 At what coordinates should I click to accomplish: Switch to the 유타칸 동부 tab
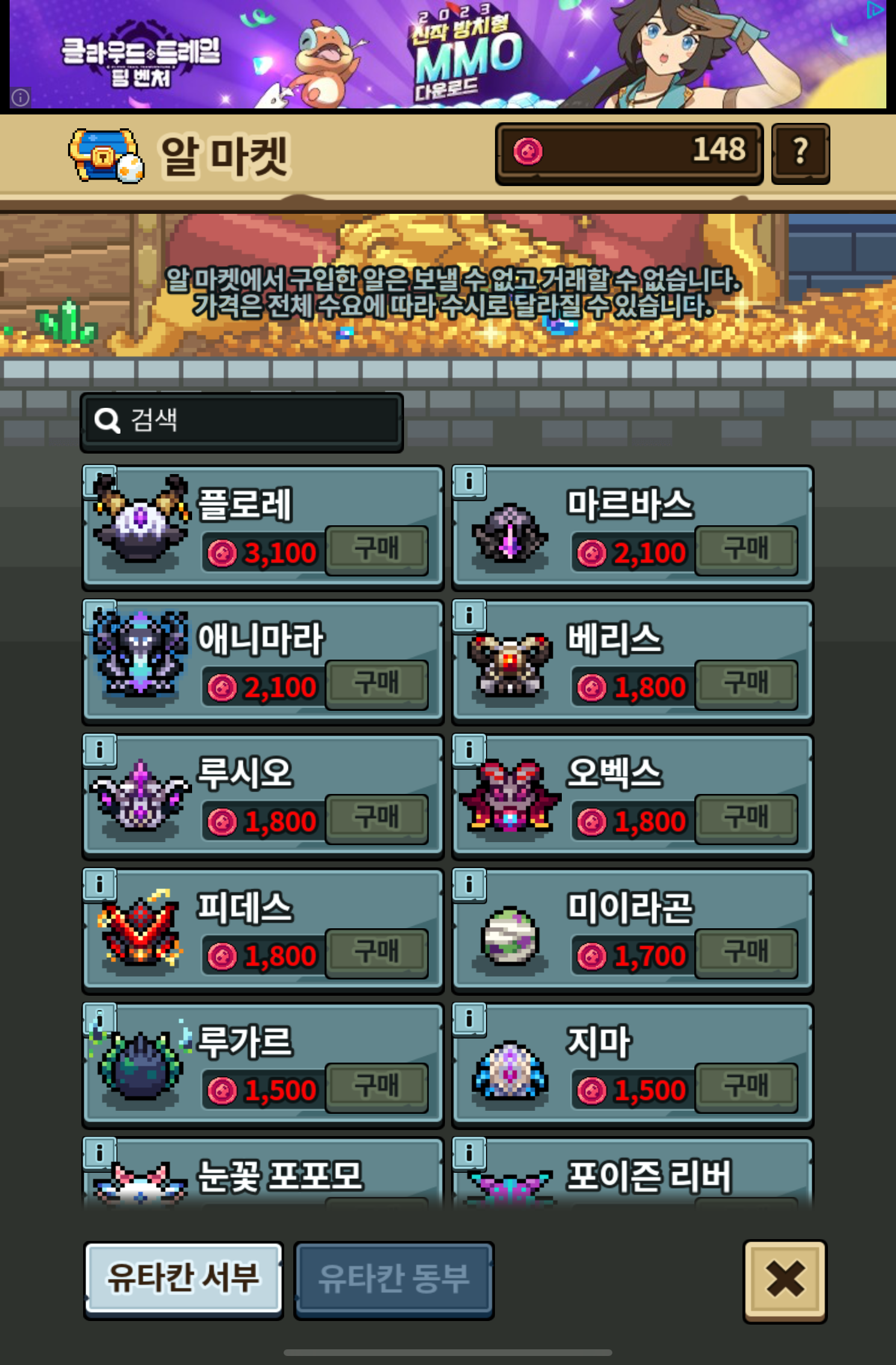(394, 1279)
